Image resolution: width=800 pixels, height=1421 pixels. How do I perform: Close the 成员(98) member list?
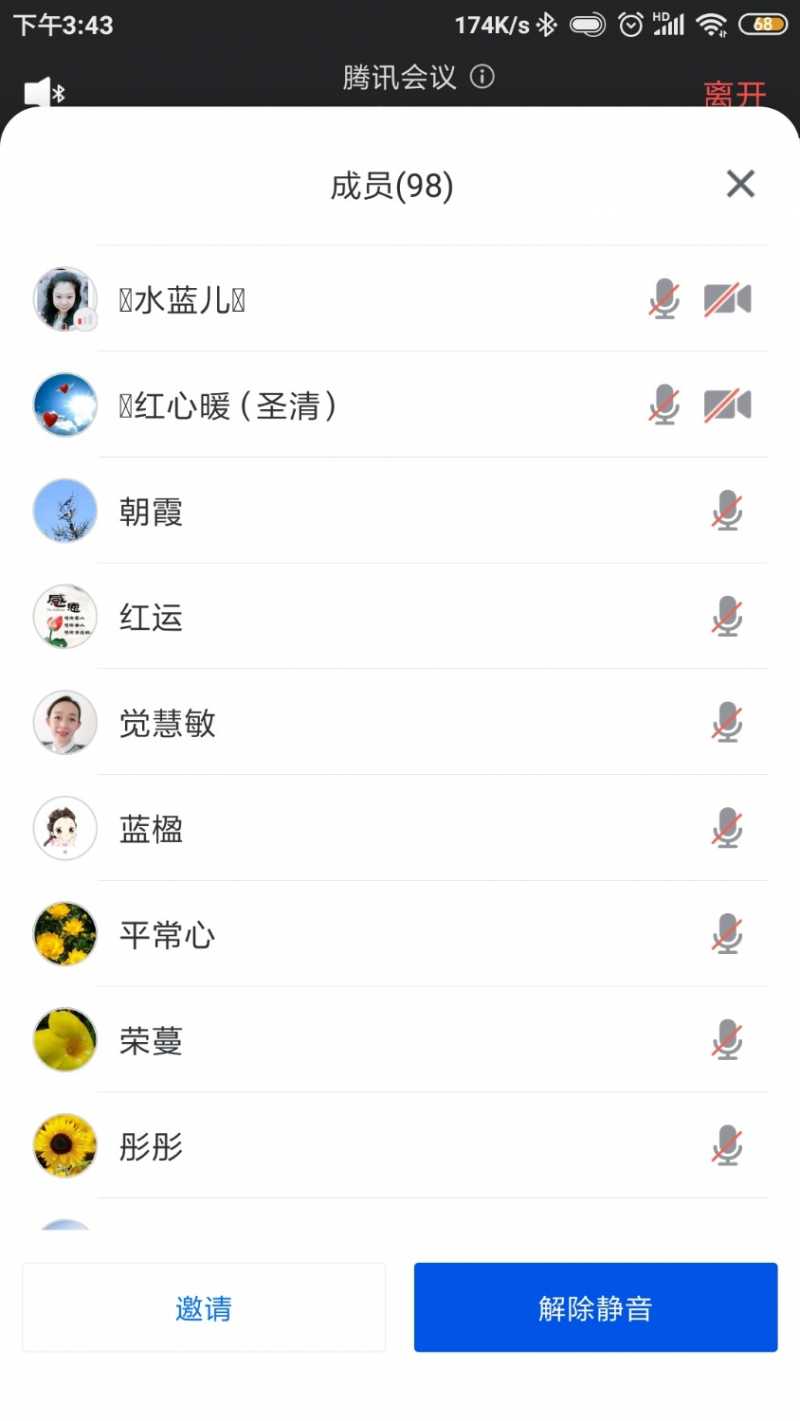[740, 184]
